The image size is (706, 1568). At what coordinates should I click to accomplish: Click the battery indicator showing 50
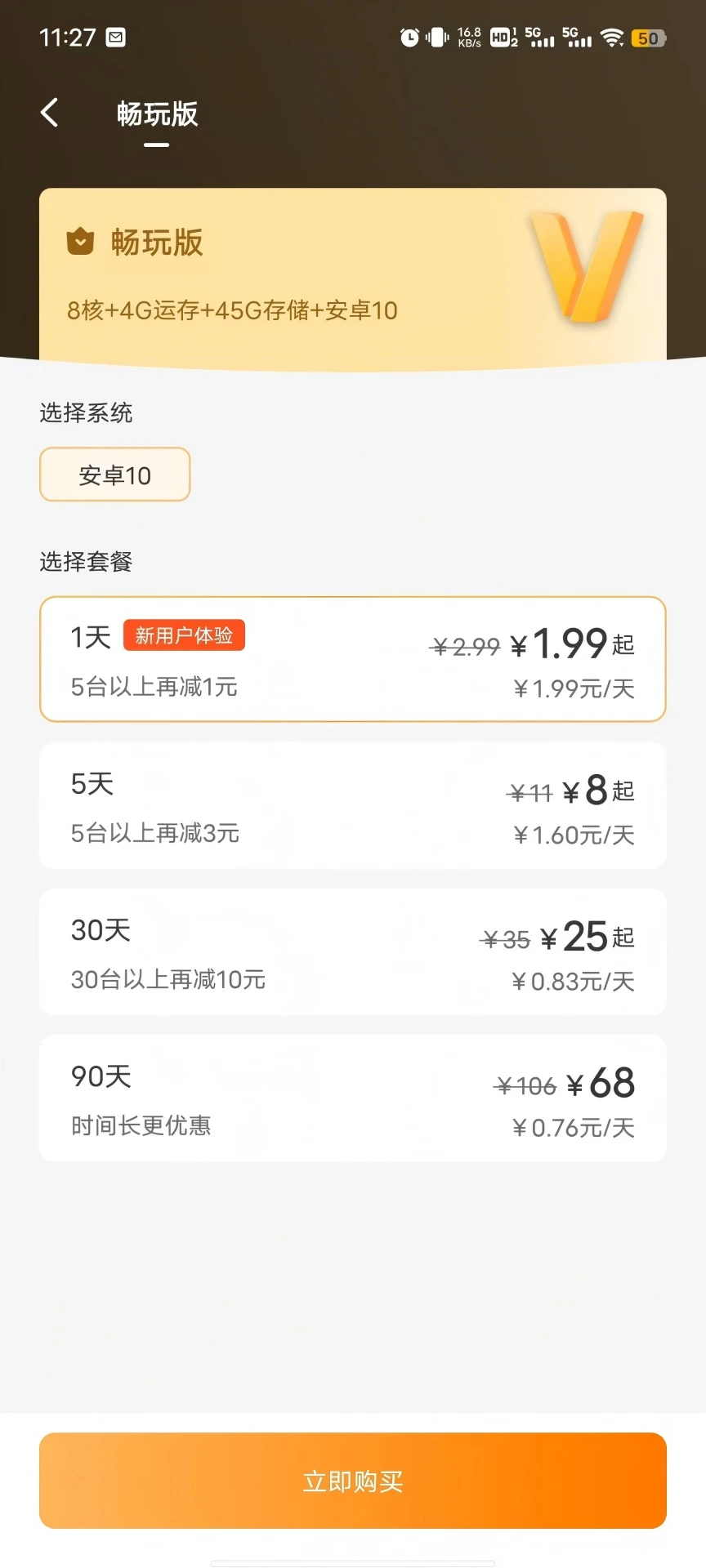(x=648, y=38)
